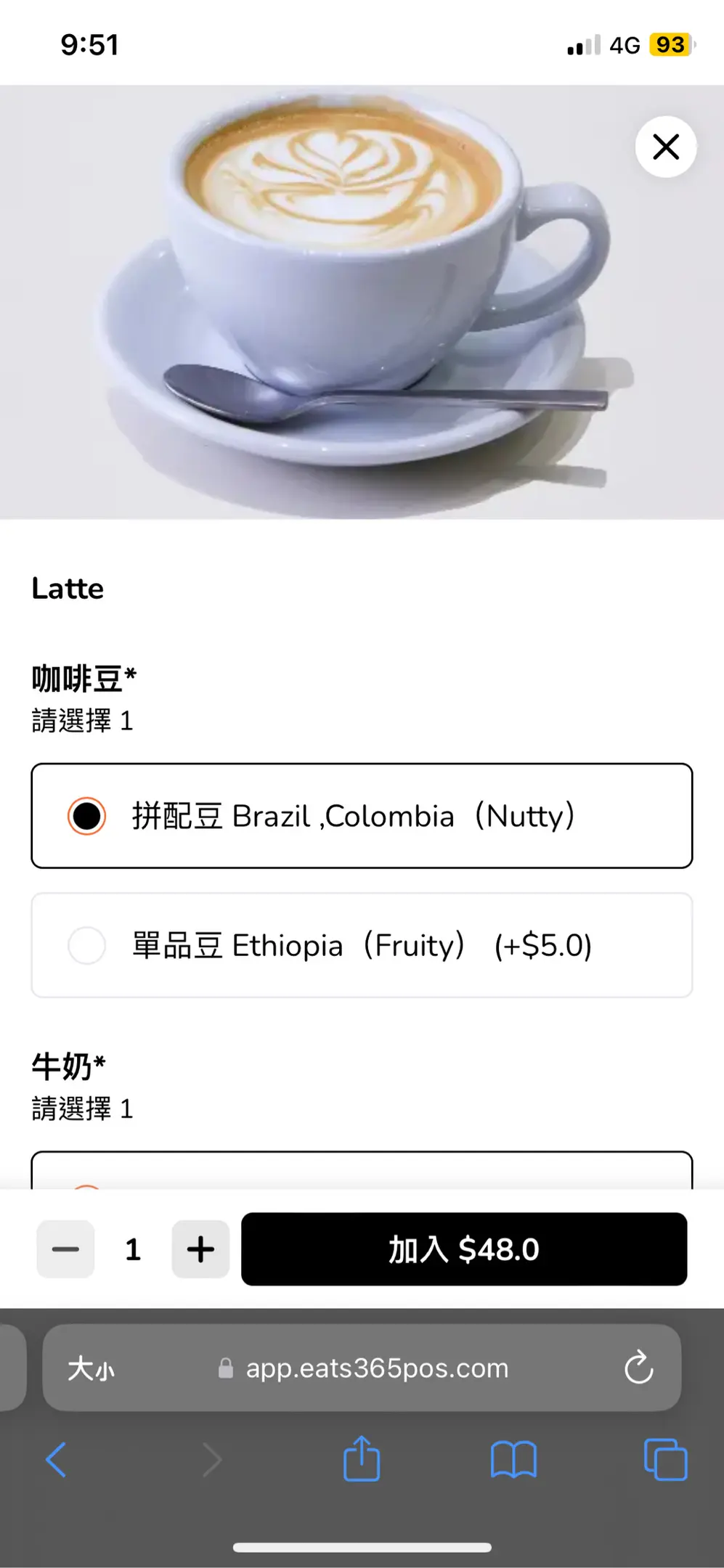Open Safari bookmarks
This screenshot has height=1568, width=724.
513,1460
